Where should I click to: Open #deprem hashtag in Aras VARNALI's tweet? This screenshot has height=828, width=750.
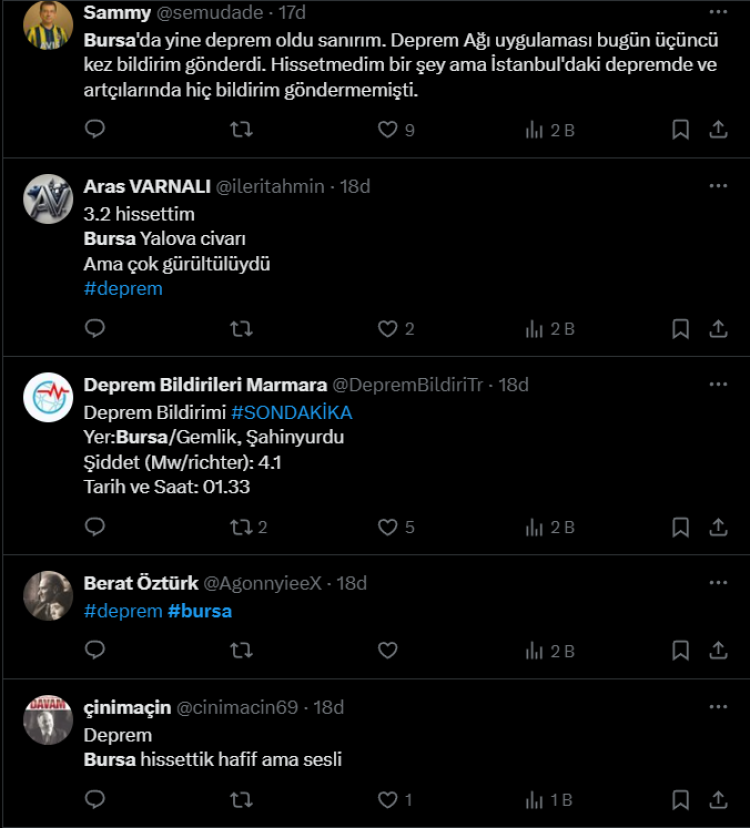pos(123,289)
